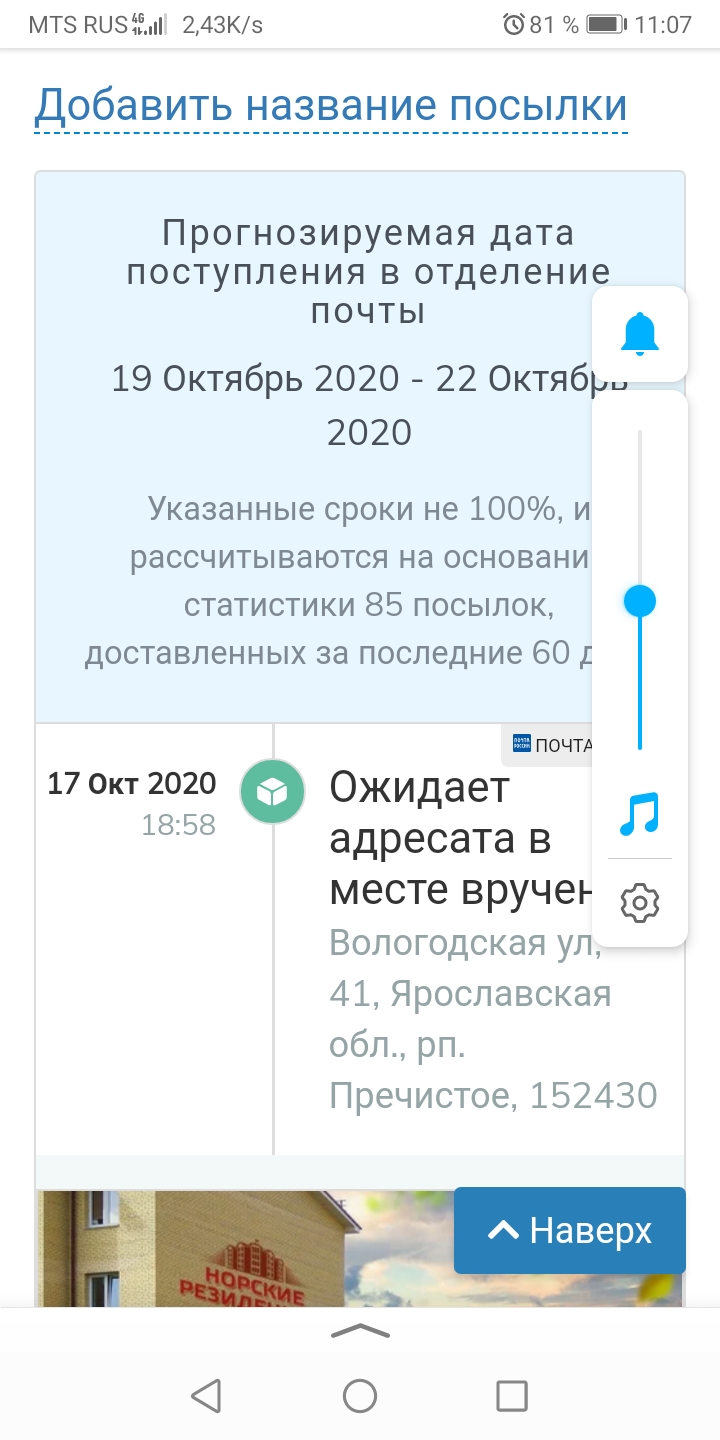Viewport: 720px width, 1440px height.
Task: Expand the navigation bar chevron handle
Action: [360, 1332]
